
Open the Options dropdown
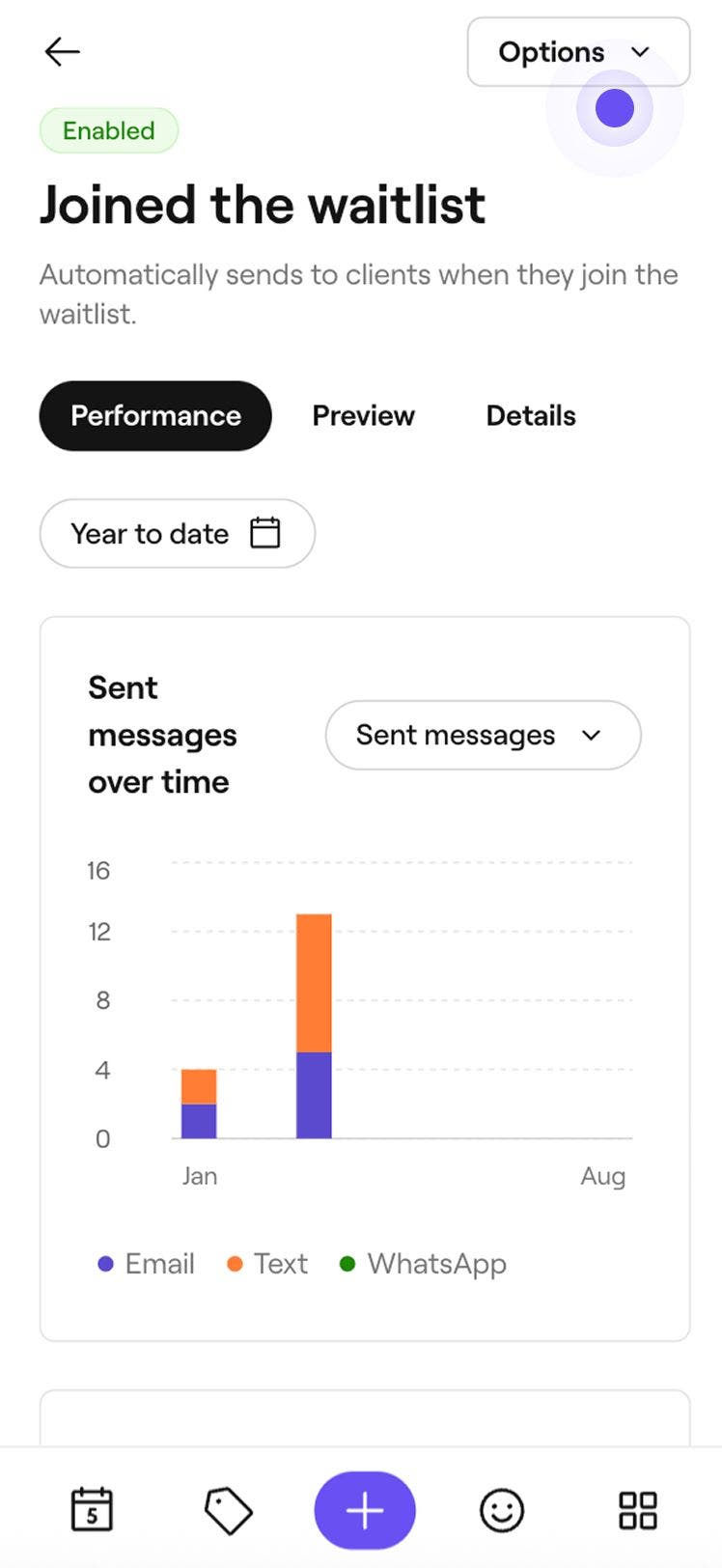[577, 52]
